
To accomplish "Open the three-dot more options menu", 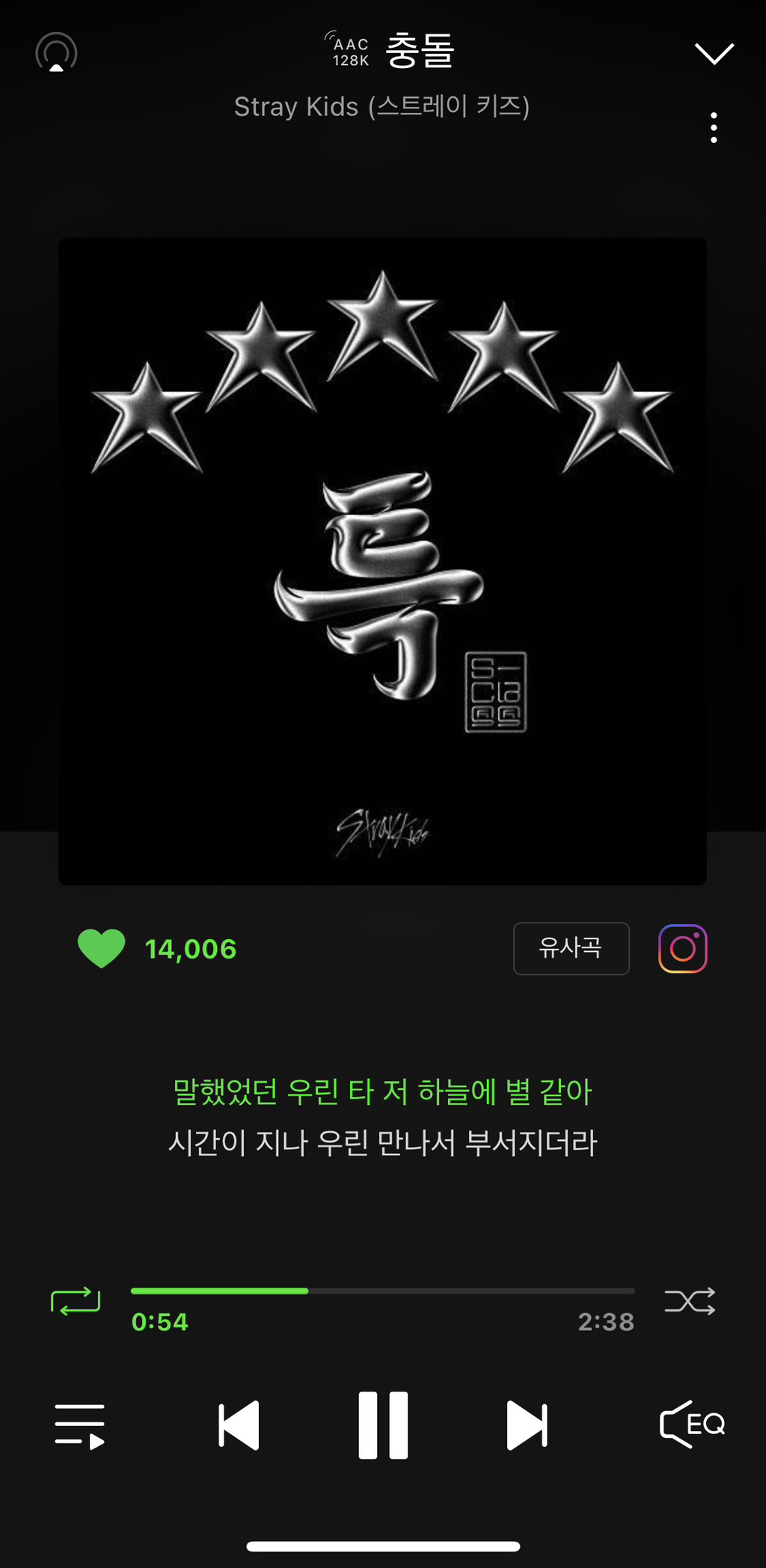I will pyautogui.click(x=714, y=128).
